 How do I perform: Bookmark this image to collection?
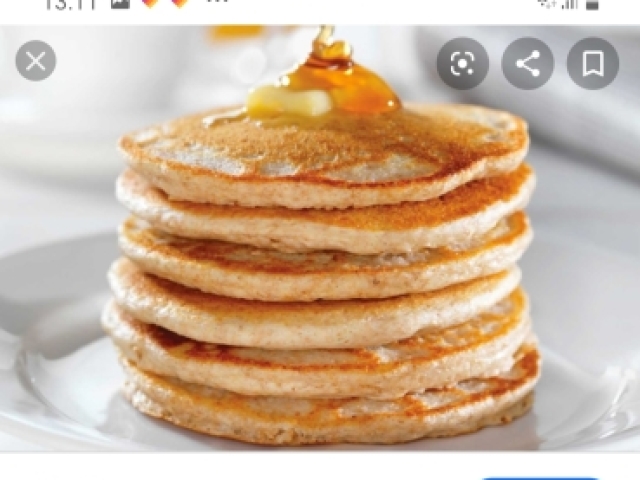pyautogui.click(x=592, y=64)
